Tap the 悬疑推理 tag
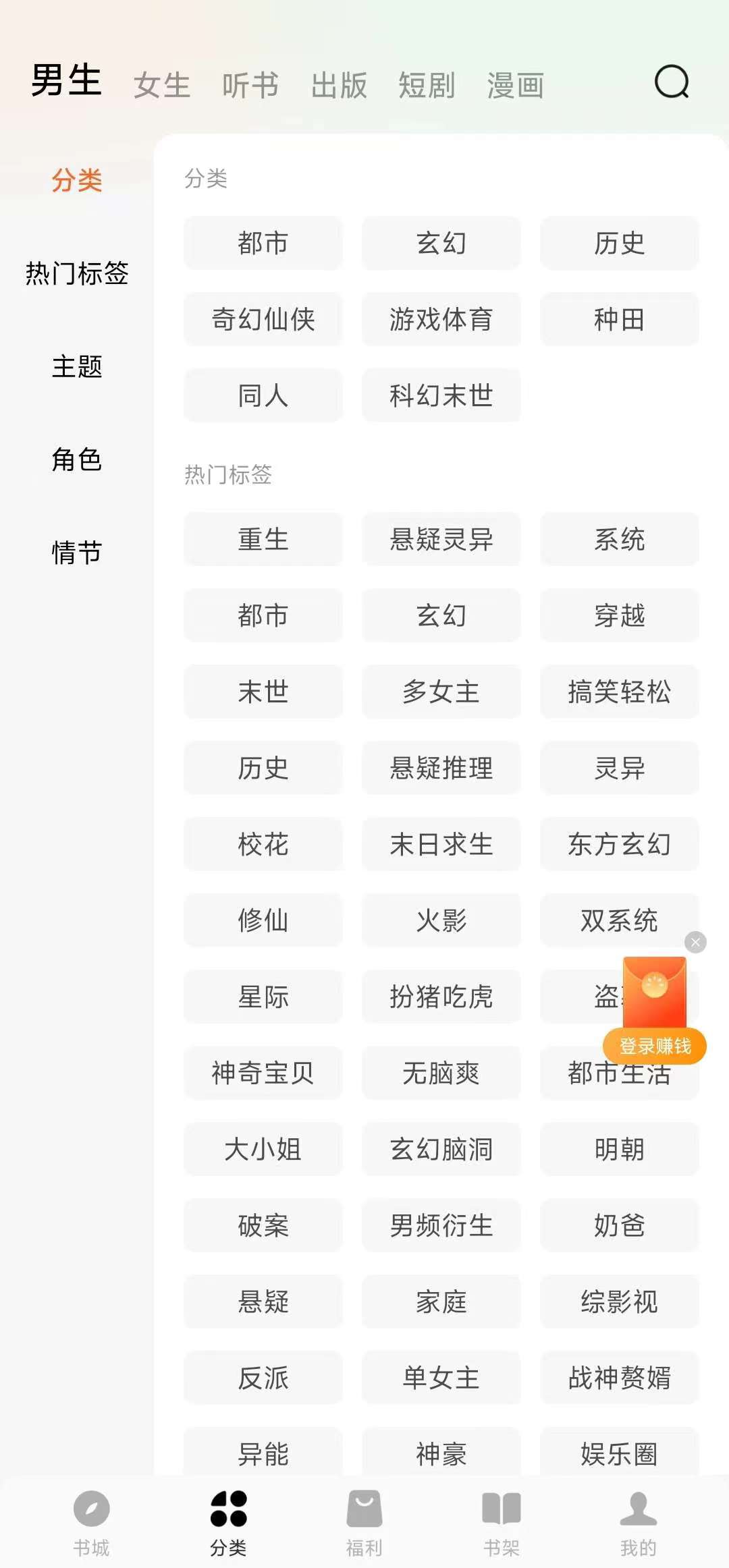Image resolution: width=729 pixels, height=1568 pixels. tap(441, 768)
